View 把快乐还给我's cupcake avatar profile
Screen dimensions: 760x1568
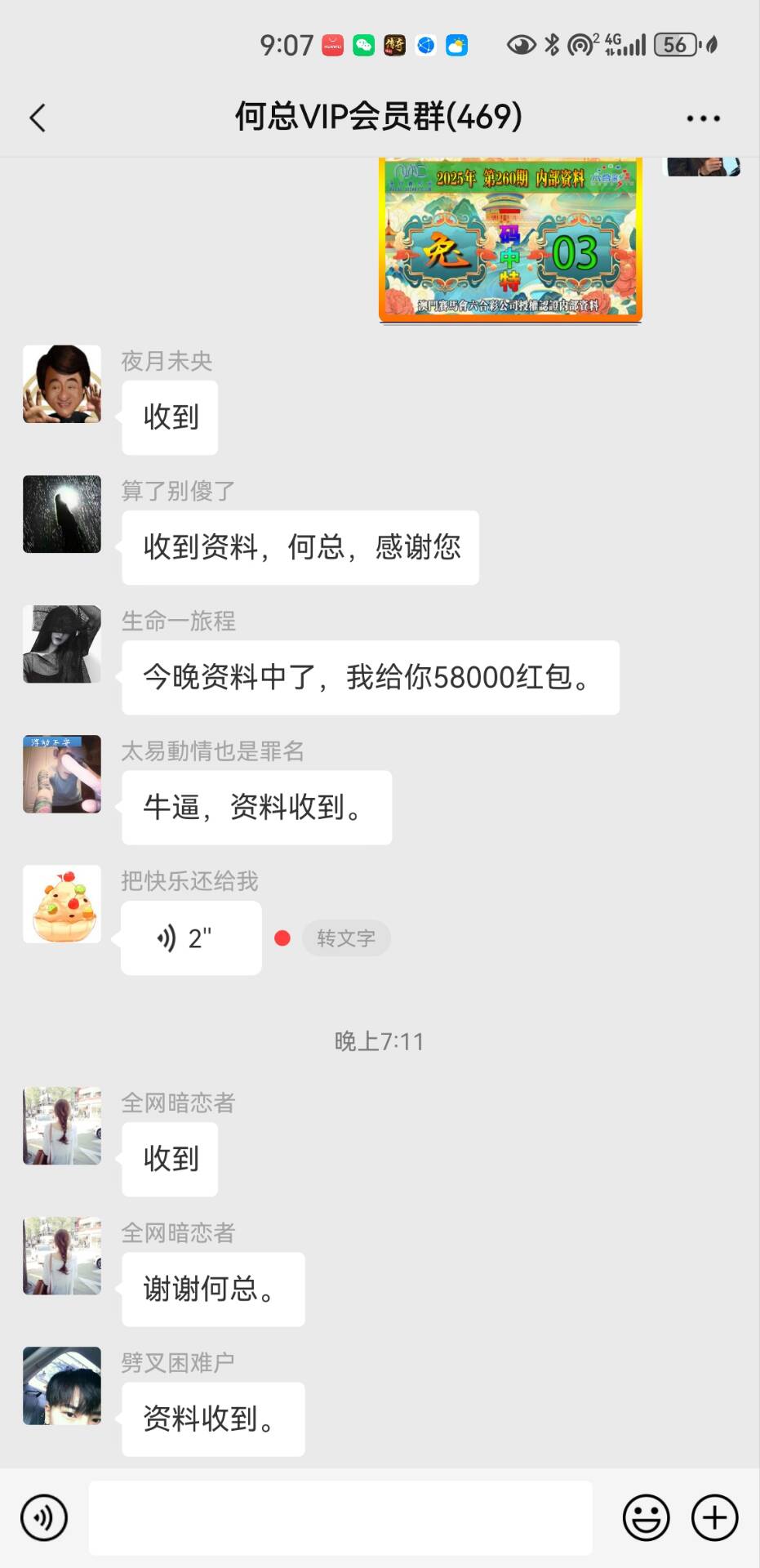click(x=62, y=904)
